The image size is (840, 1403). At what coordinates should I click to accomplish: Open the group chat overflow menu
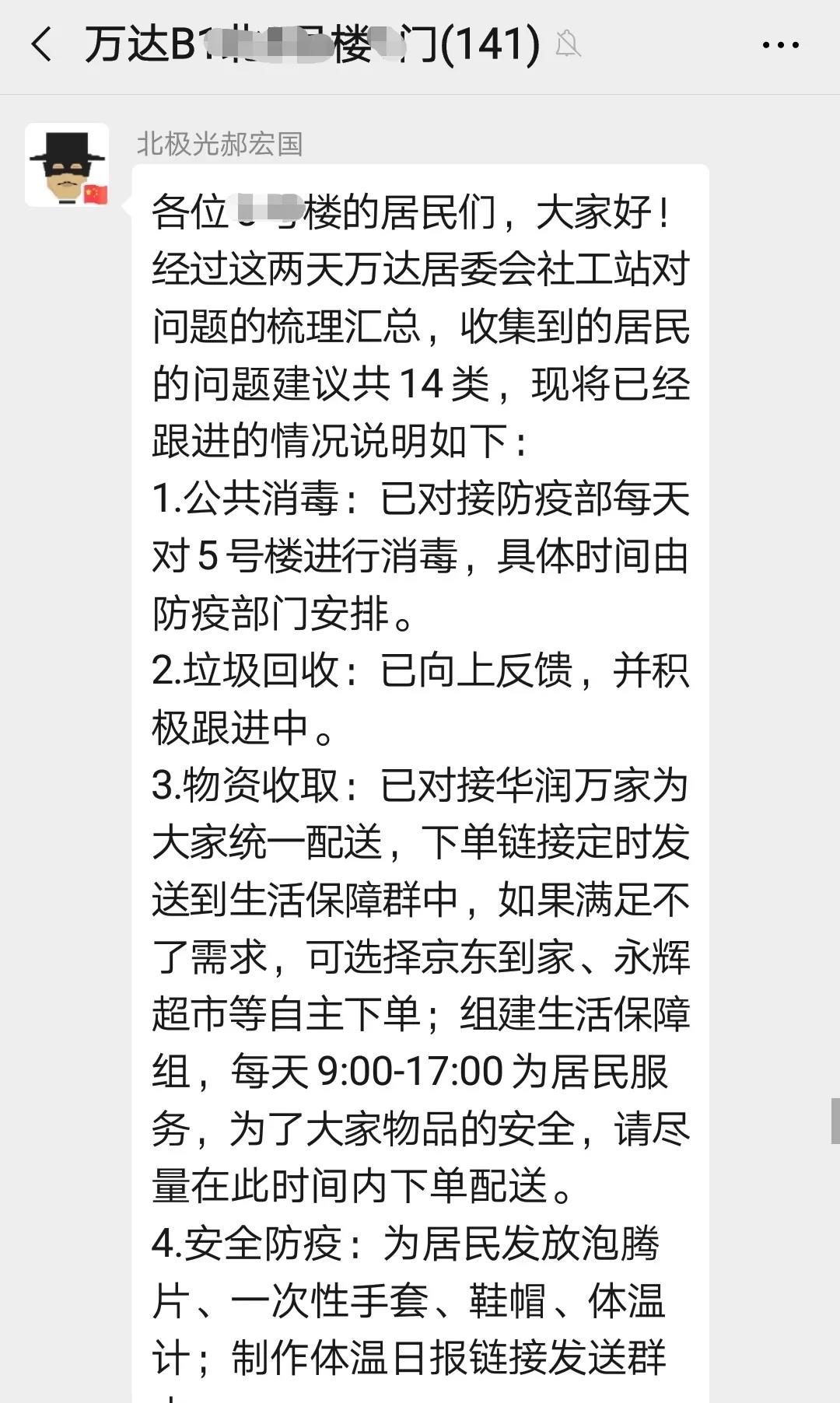pos(780,45)
